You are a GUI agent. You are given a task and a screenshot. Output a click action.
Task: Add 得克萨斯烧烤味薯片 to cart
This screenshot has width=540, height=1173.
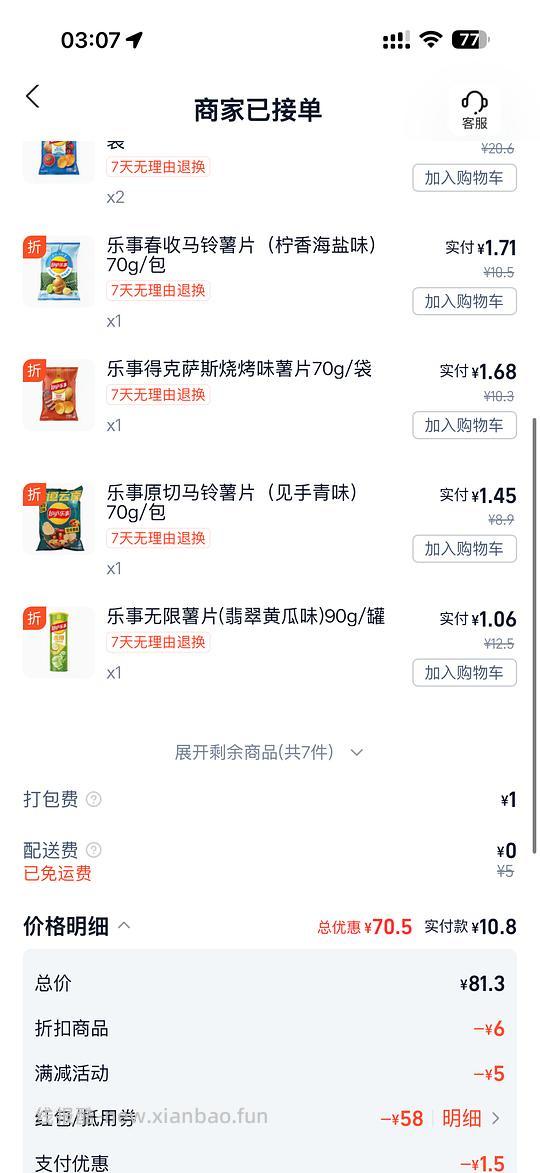(x=464, y=425)
